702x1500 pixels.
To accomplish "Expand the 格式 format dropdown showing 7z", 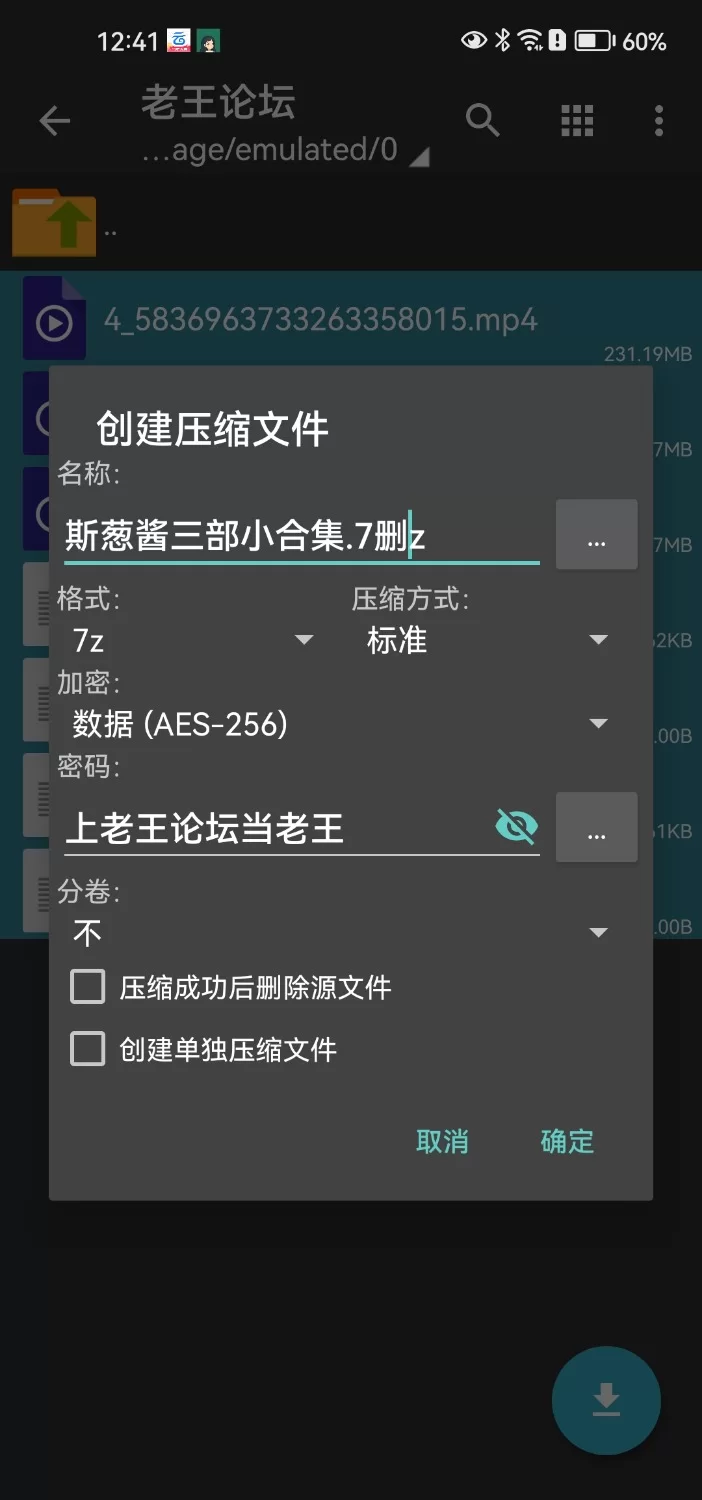I will click(x=192, y=640).
